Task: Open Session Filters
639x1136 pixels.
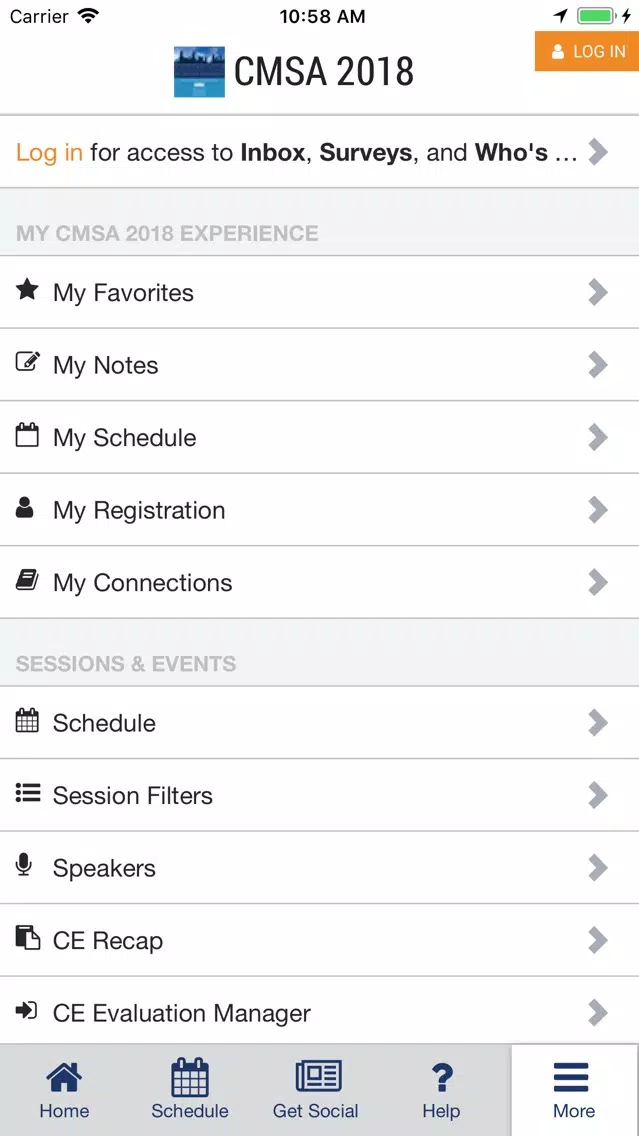Action: click(320, 795)
